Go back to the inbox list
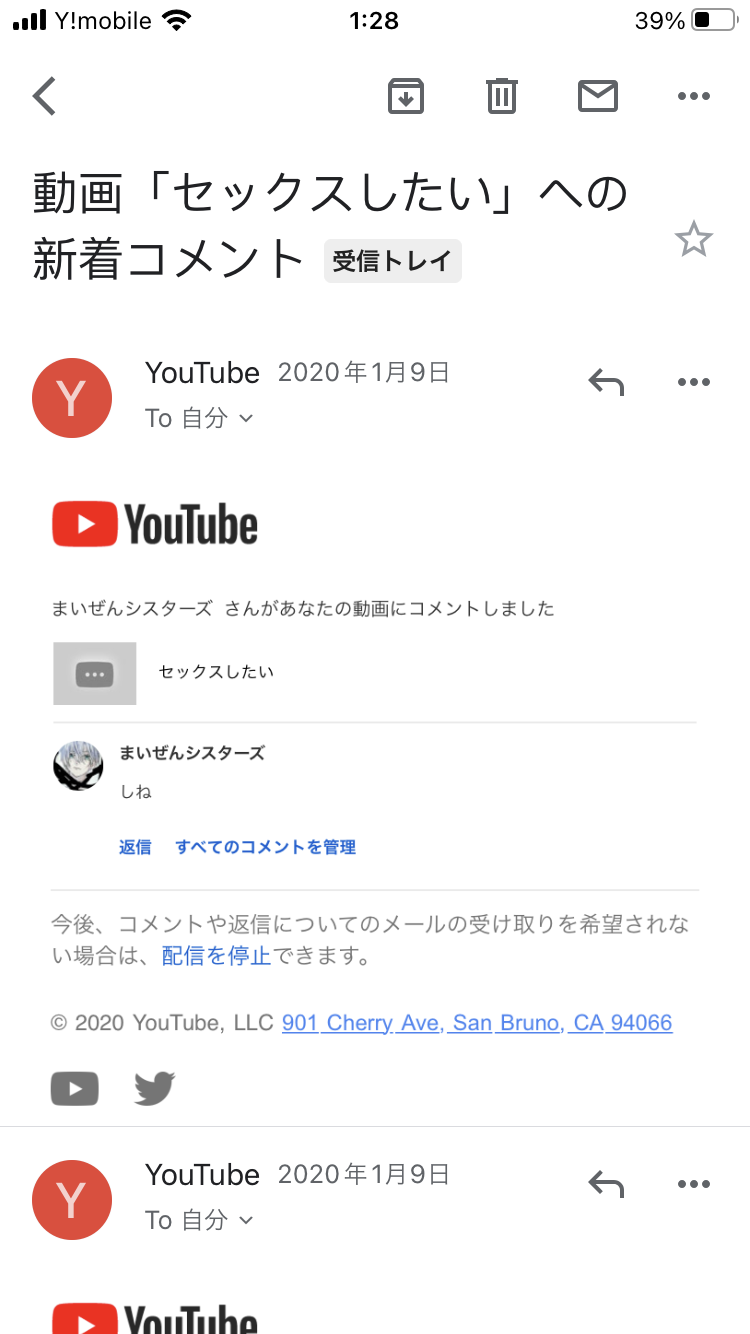This screenshot has width=750, height=1334. pyautogui.click(x=44, y=96)
